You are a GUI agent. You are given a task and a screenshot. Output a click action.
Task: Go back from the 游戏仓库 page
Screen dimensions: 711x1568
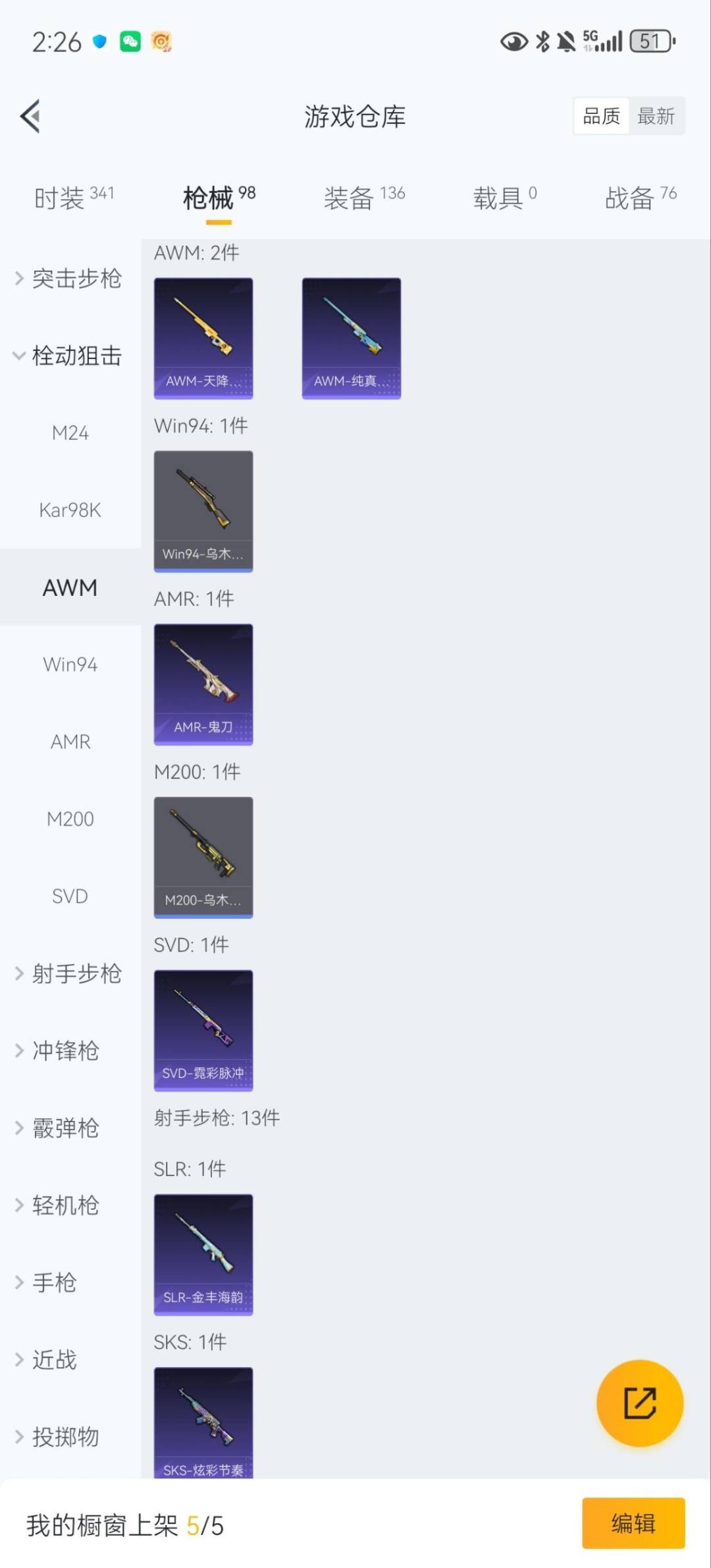click(31, 117)
